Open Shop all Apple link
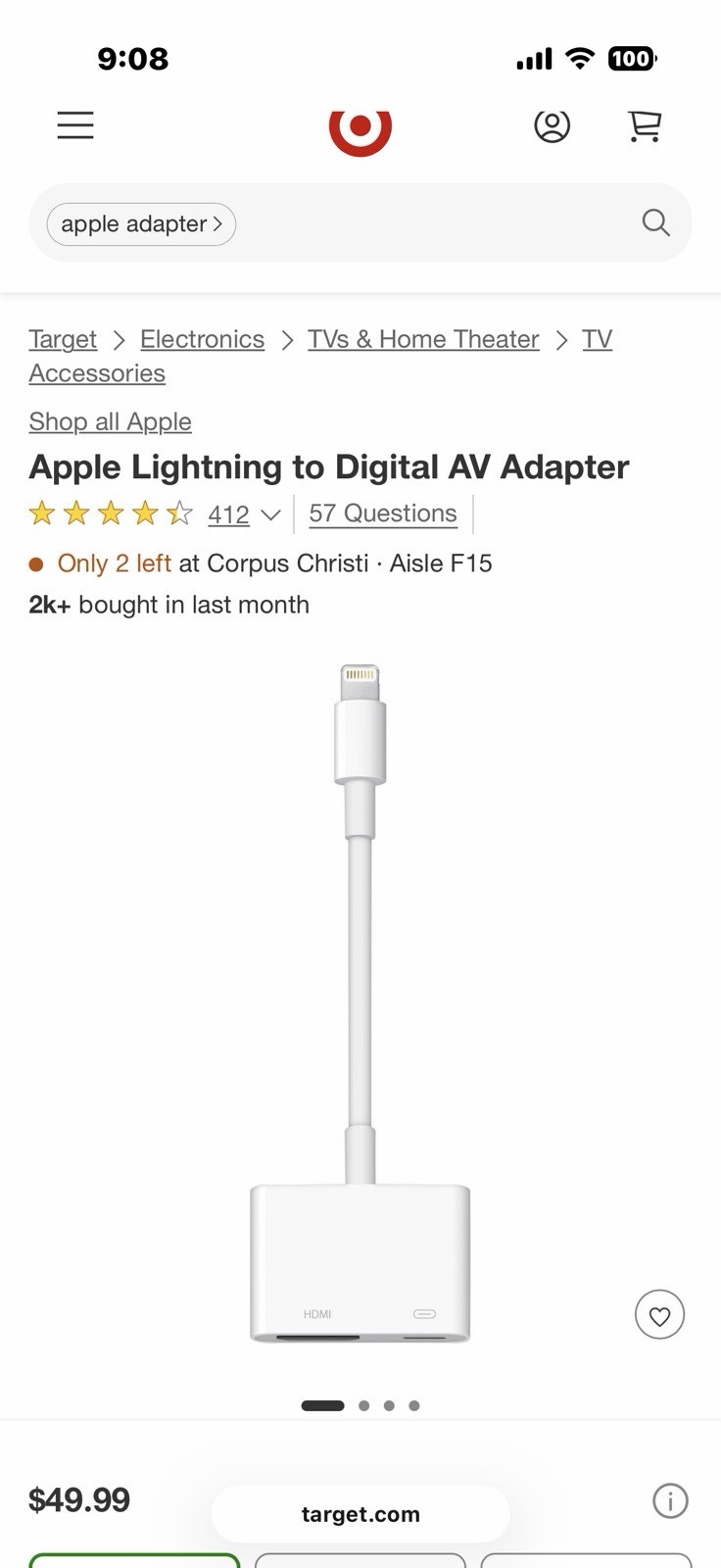The width and height of the screenshot is (721, 1568). (x=110, y=421)
